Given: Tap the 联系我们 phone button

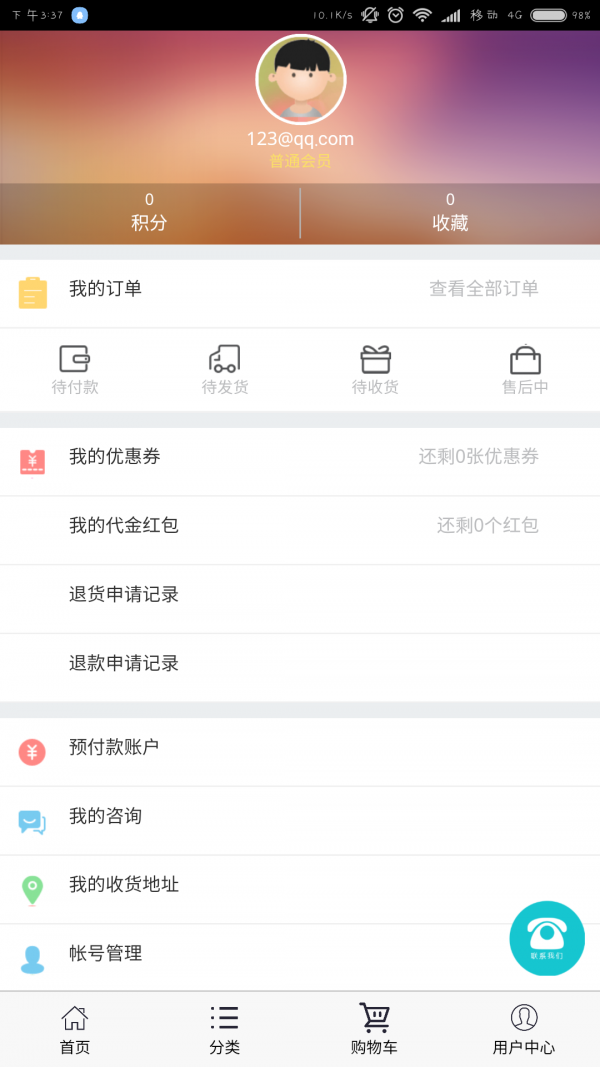Looking at the screenshot, I should click(x=547, y=938).
